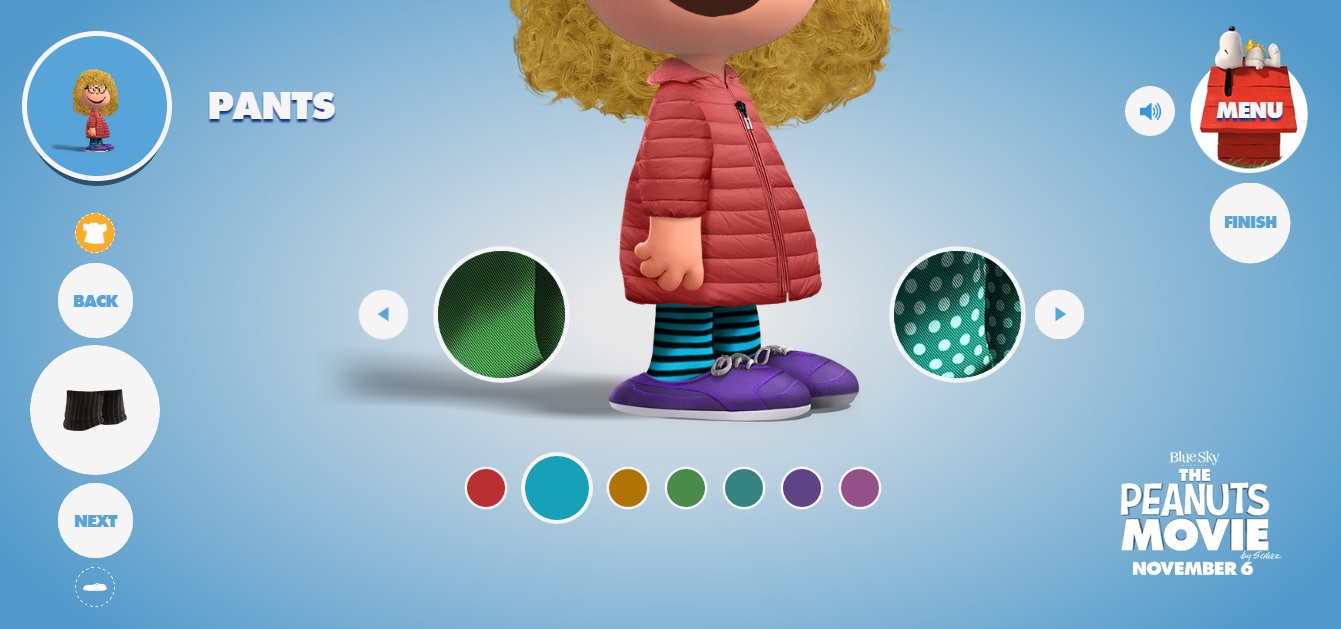Choose the selected cyan blue color
This screenshot has height=629, width=1341.
click(x=557, y=488)
